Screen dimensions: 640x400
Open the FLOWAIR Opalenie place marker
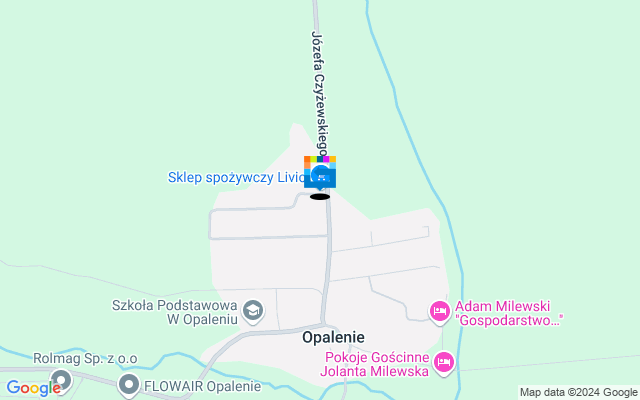(x=128, y=384)
